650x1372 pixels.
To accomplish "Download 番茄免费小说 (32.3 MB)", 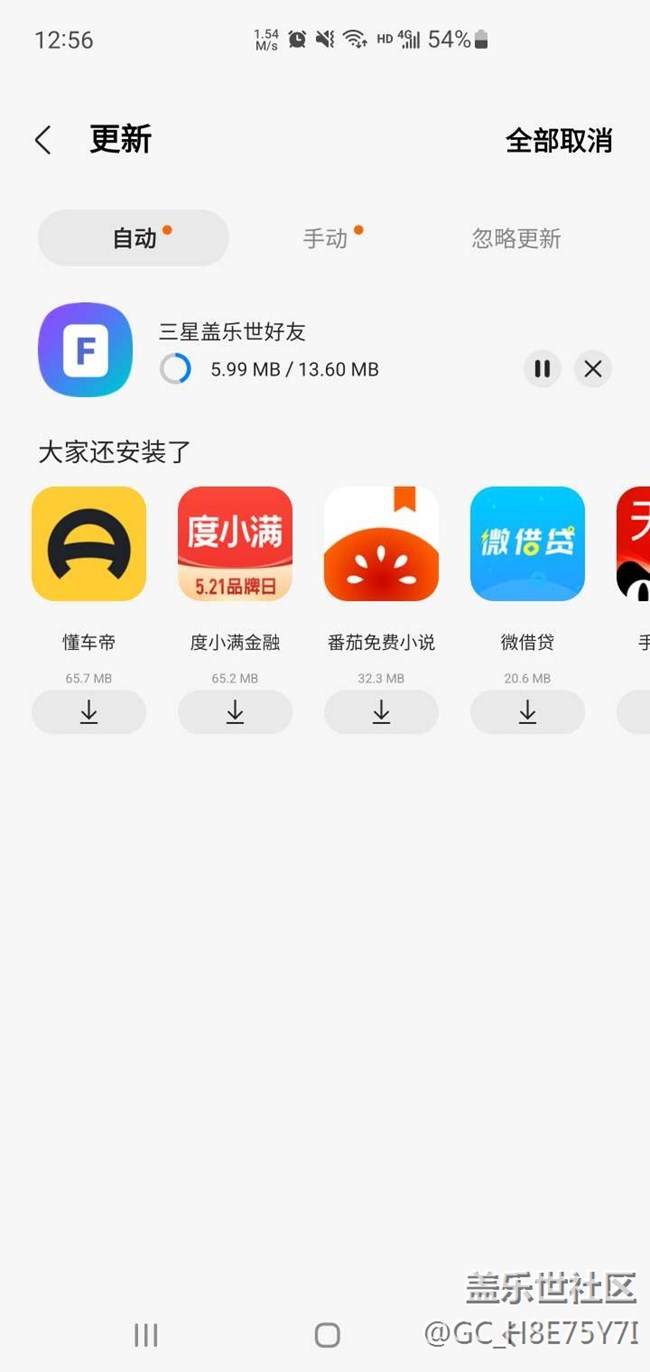I will coord(381,712).
